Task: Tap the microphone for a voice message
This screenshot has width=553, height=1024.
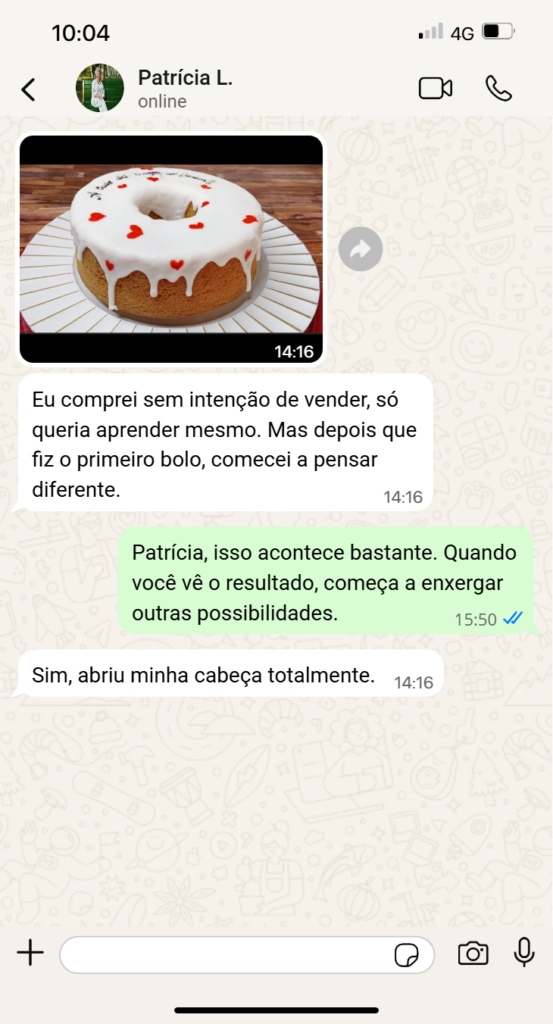Action: 524,952
